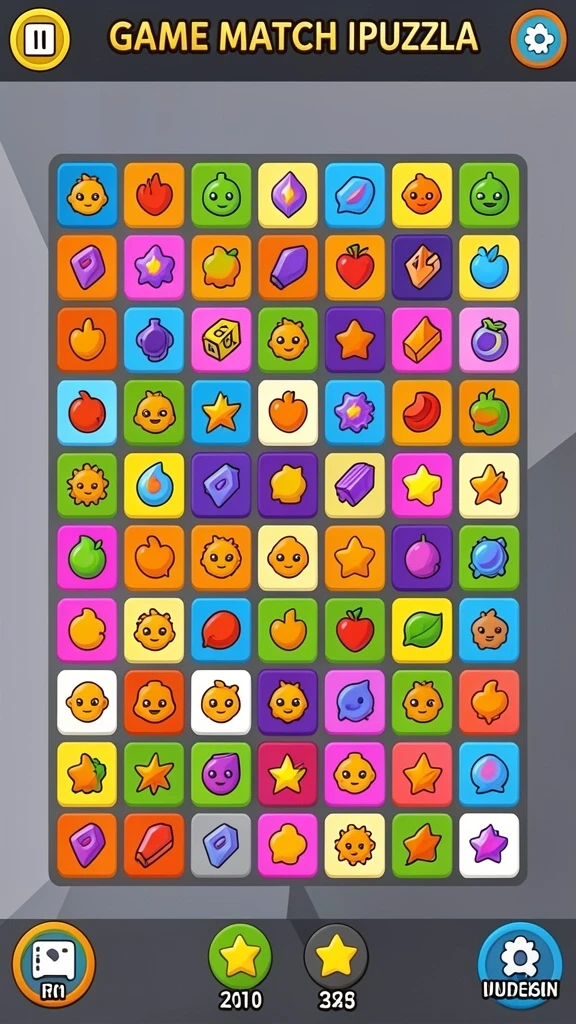Image resolution: width=576 pixels, height=1024 pixels.
Task: Select the yellow star on crimson tile
Action: click(x=288, y=773)
